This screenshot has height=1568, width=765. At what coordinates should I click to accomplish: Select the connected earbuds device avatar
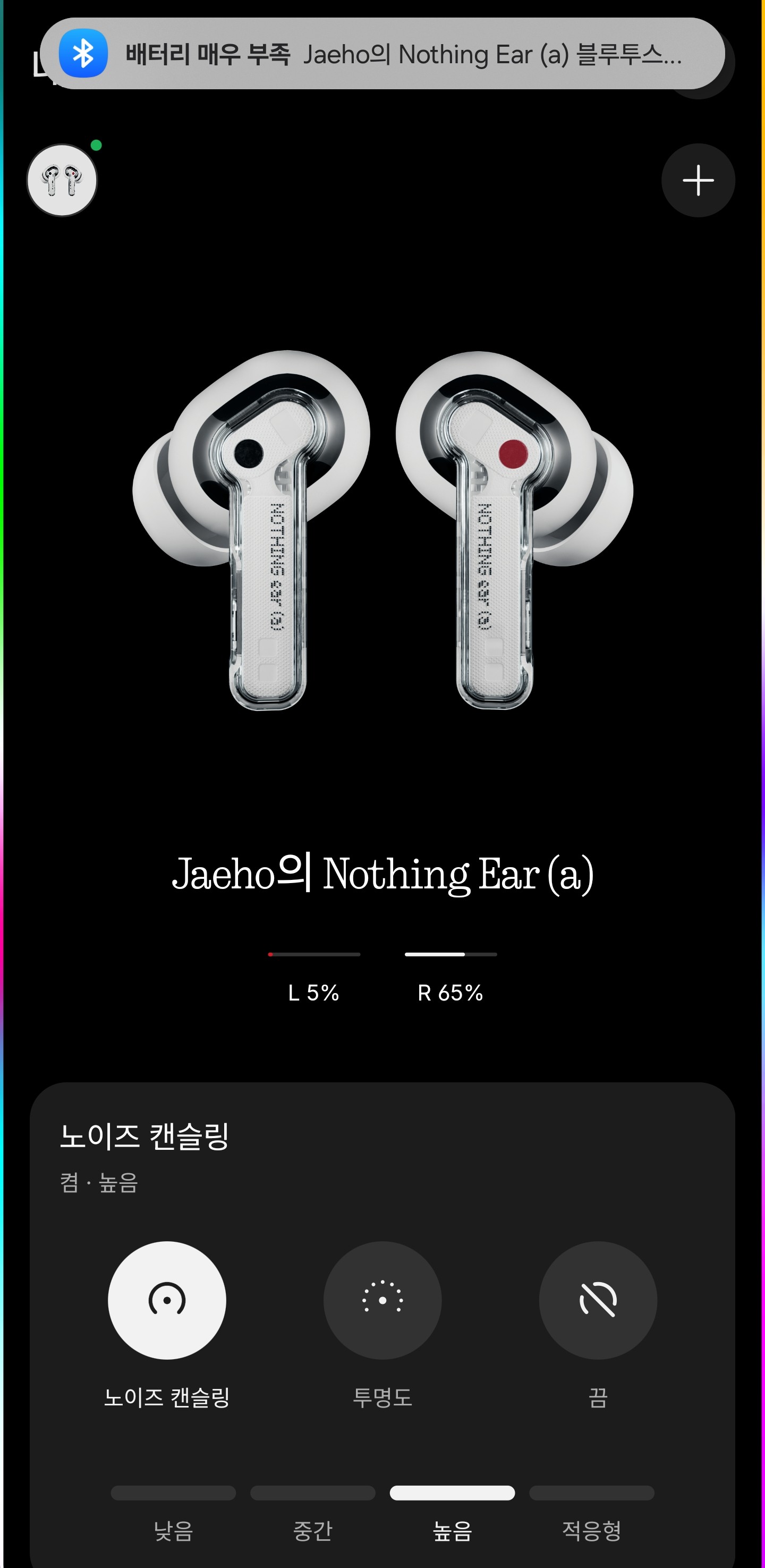pyautogui.click(x=62, y=181)
